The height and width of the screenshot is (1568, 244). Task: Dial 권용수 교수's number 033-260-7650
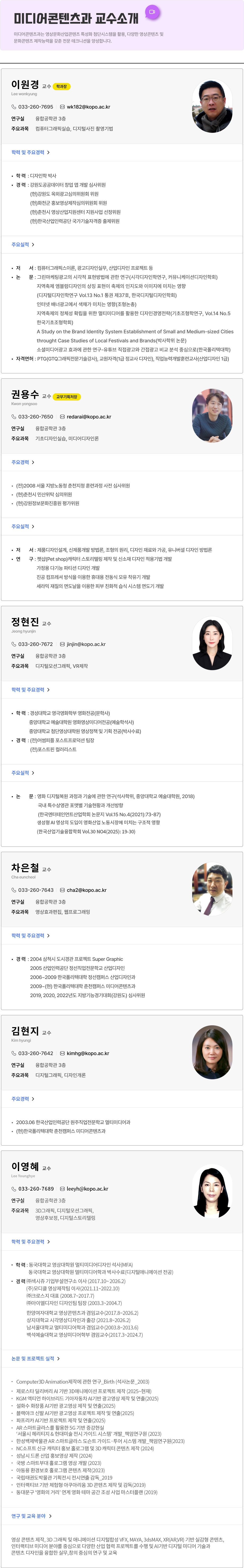coord(35,416)
